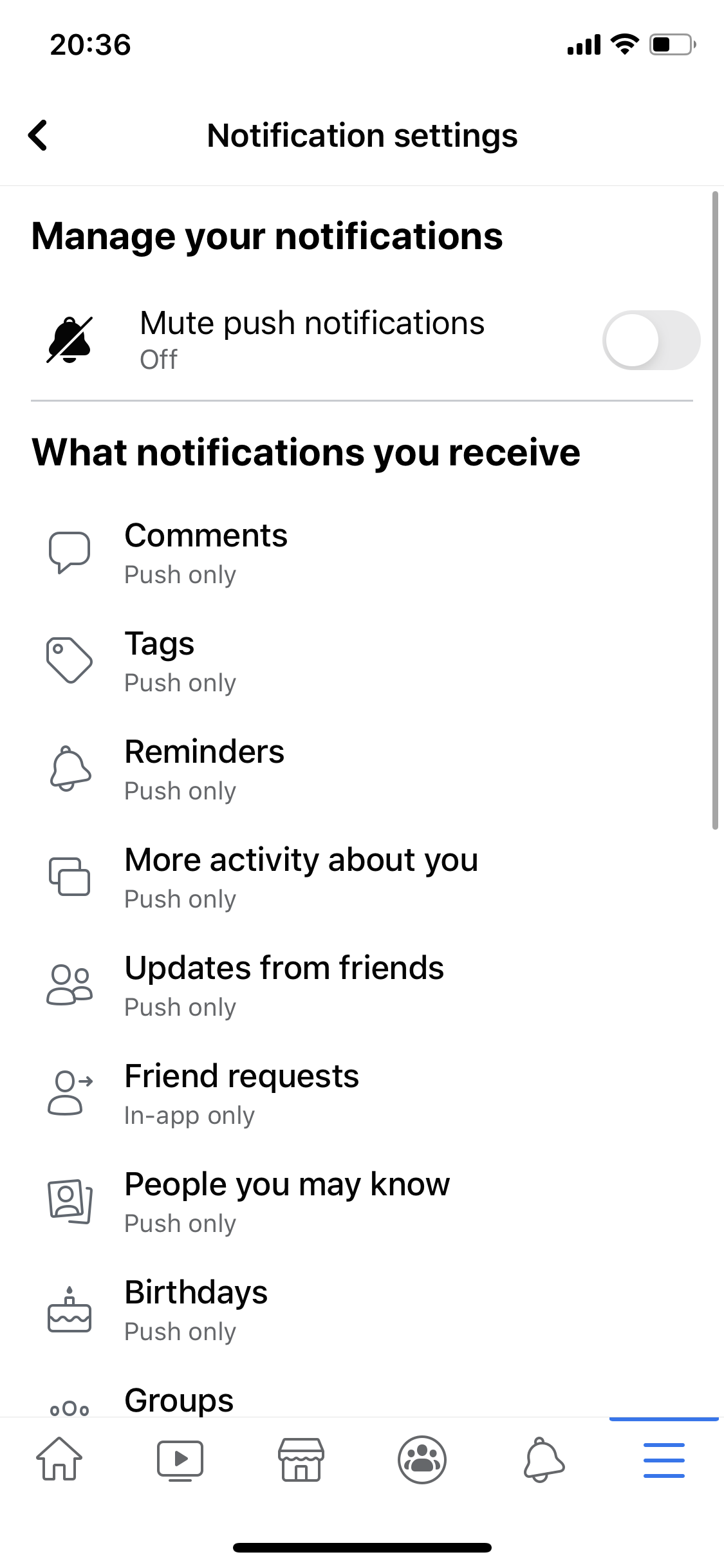Viewport: 724px width, 1568px height.
Task: Go to the Groups tab in bottom bar
Action: pos(422,1459)
